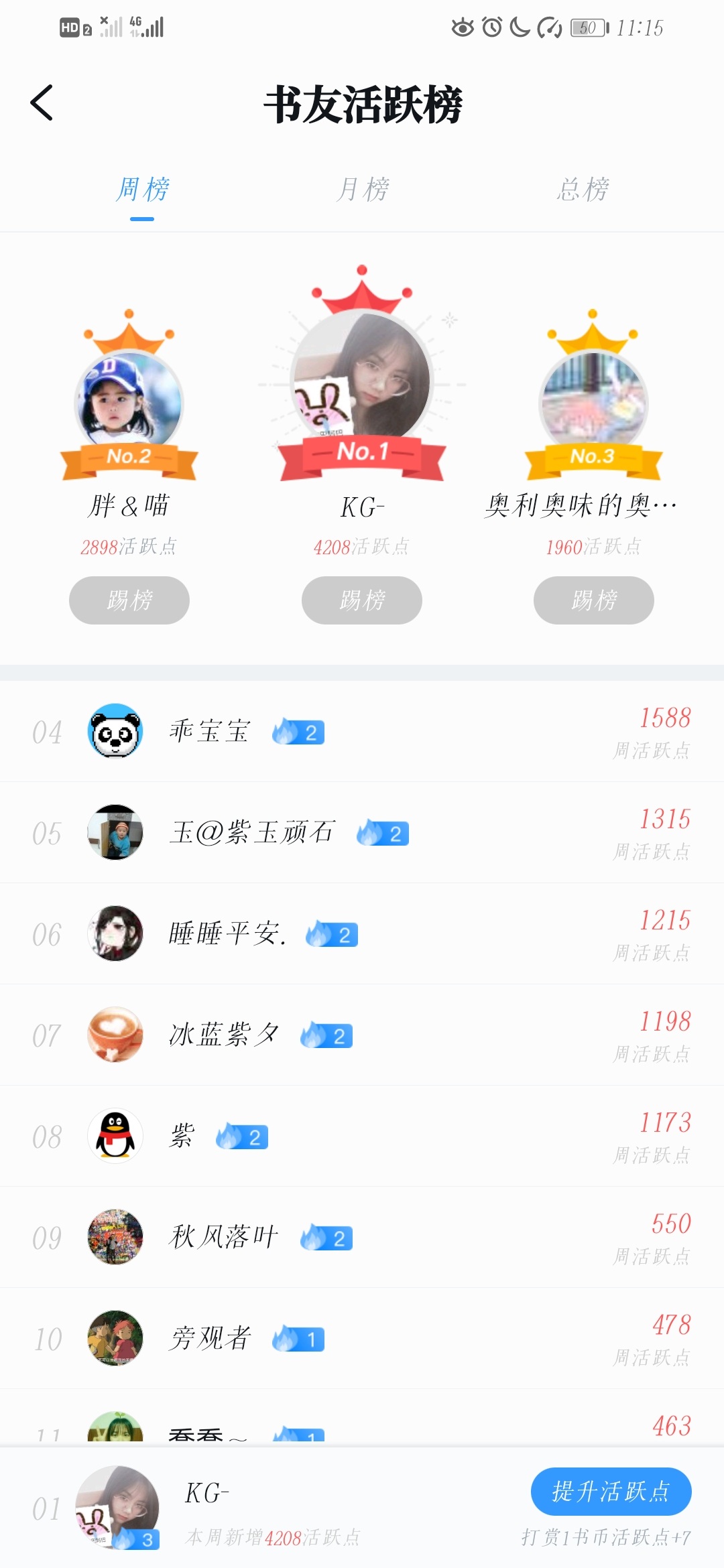View 秋风落叶's profile row
The height and width of the screenshot is (1568, 724).
click(x=362, y=1237)
